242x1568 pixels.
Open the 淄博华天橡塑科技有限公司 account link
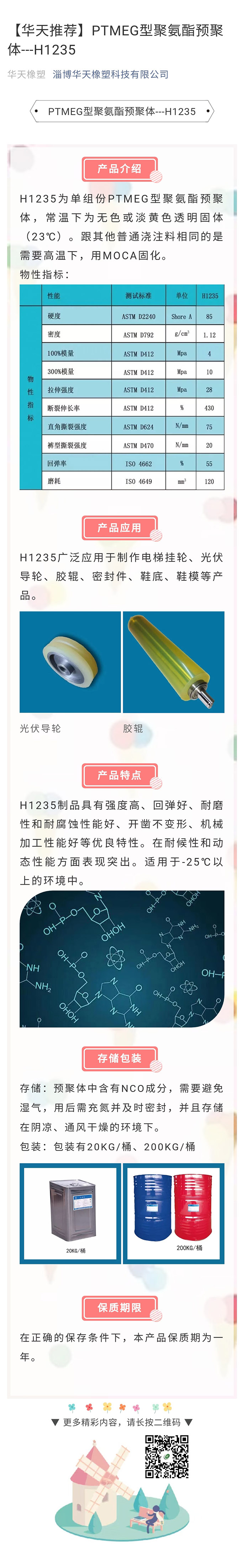point(110,74)
